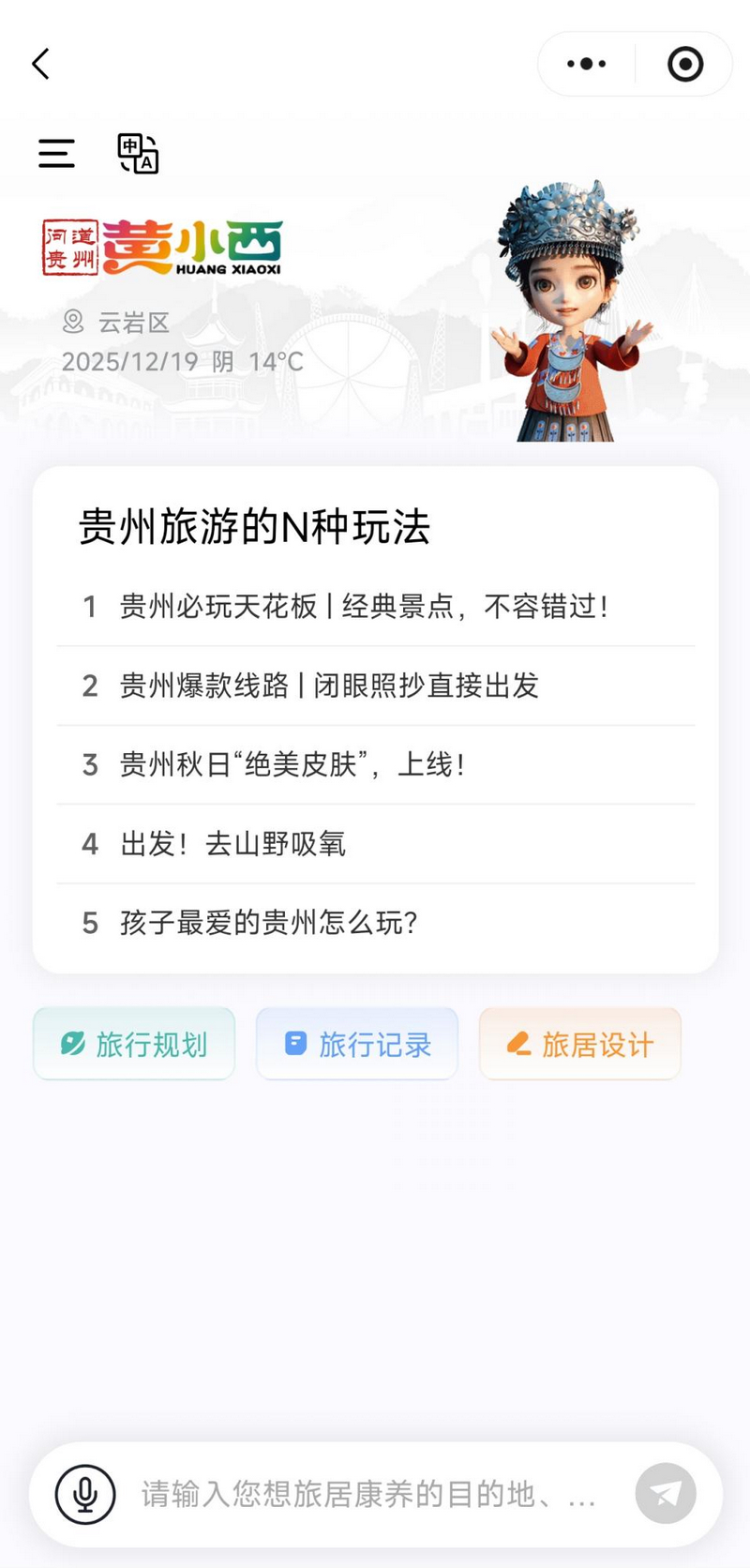Open the hamburger menu

(54, 153)
